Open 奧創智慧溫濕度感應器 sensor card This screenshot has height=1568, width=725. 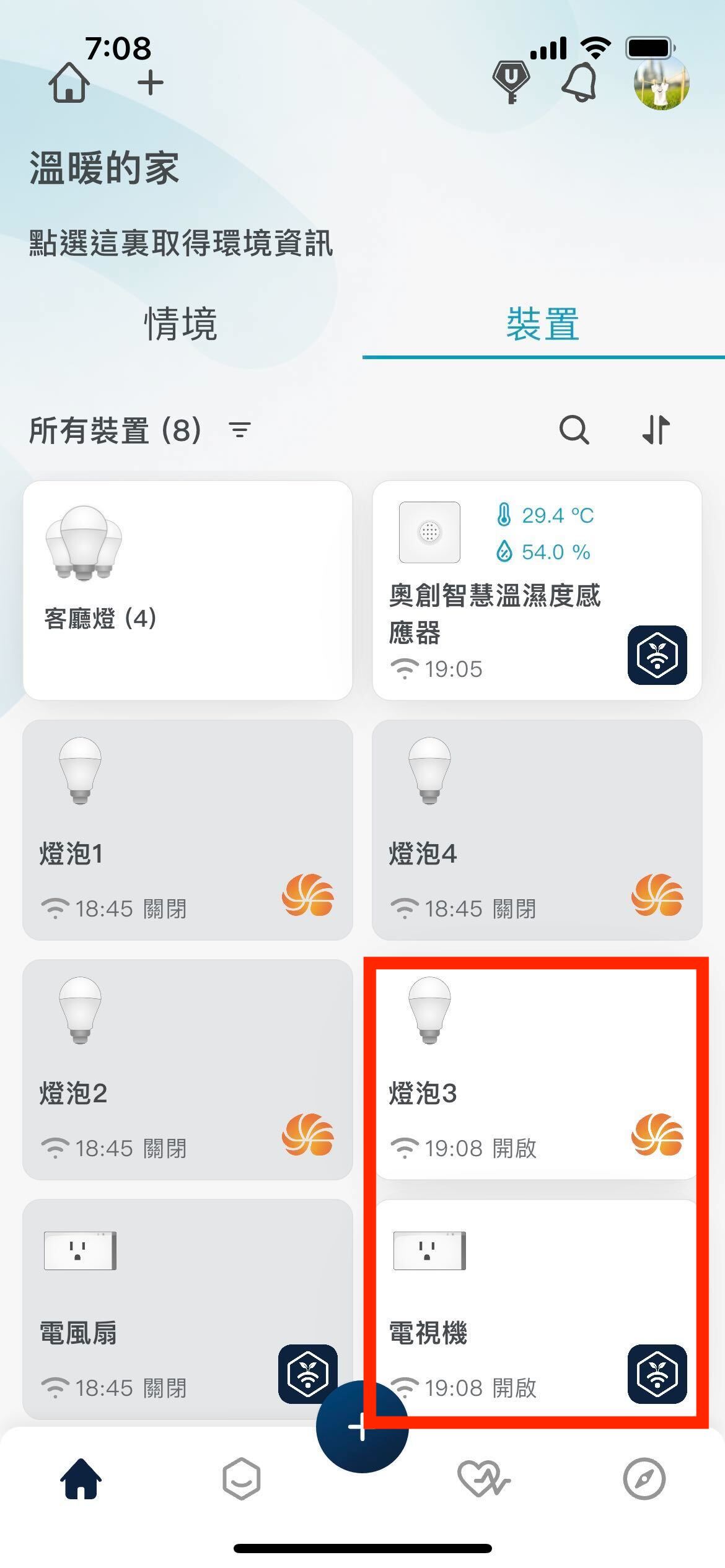537,590
